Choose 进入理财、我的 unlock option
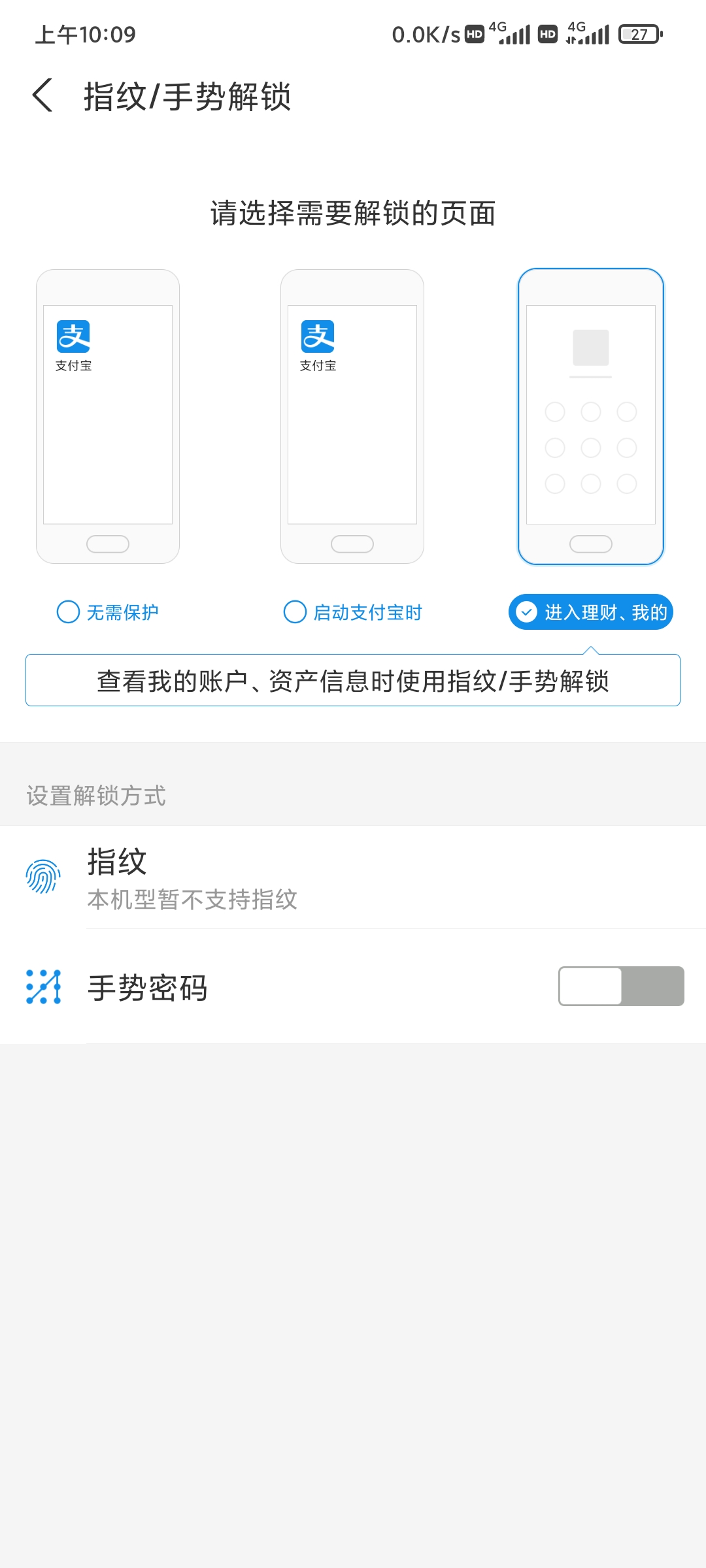The width and height of the screenshot is (706, 1568). click(590, 612)
